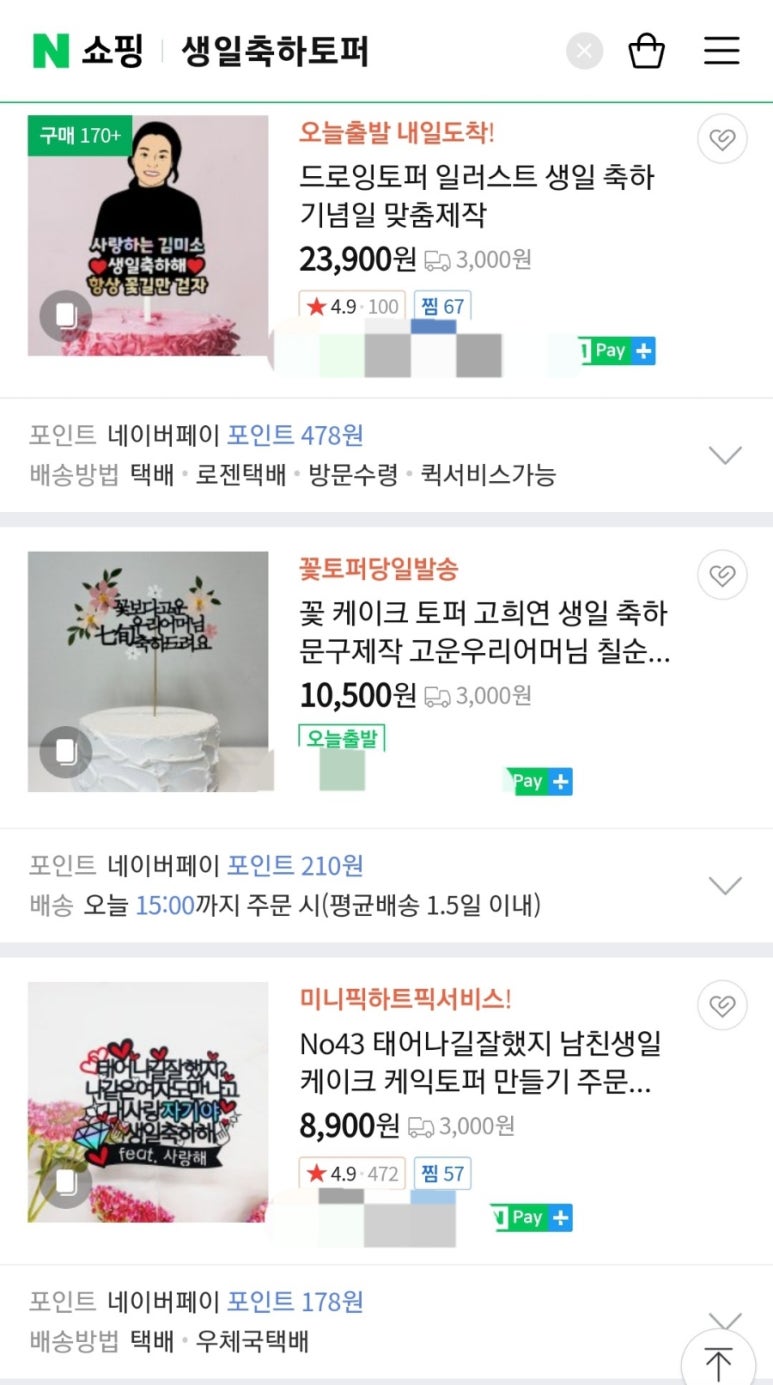Tap the Naver 쇼핑 logo
This screenshot has height=1385, width=773.
coord(88,51)
